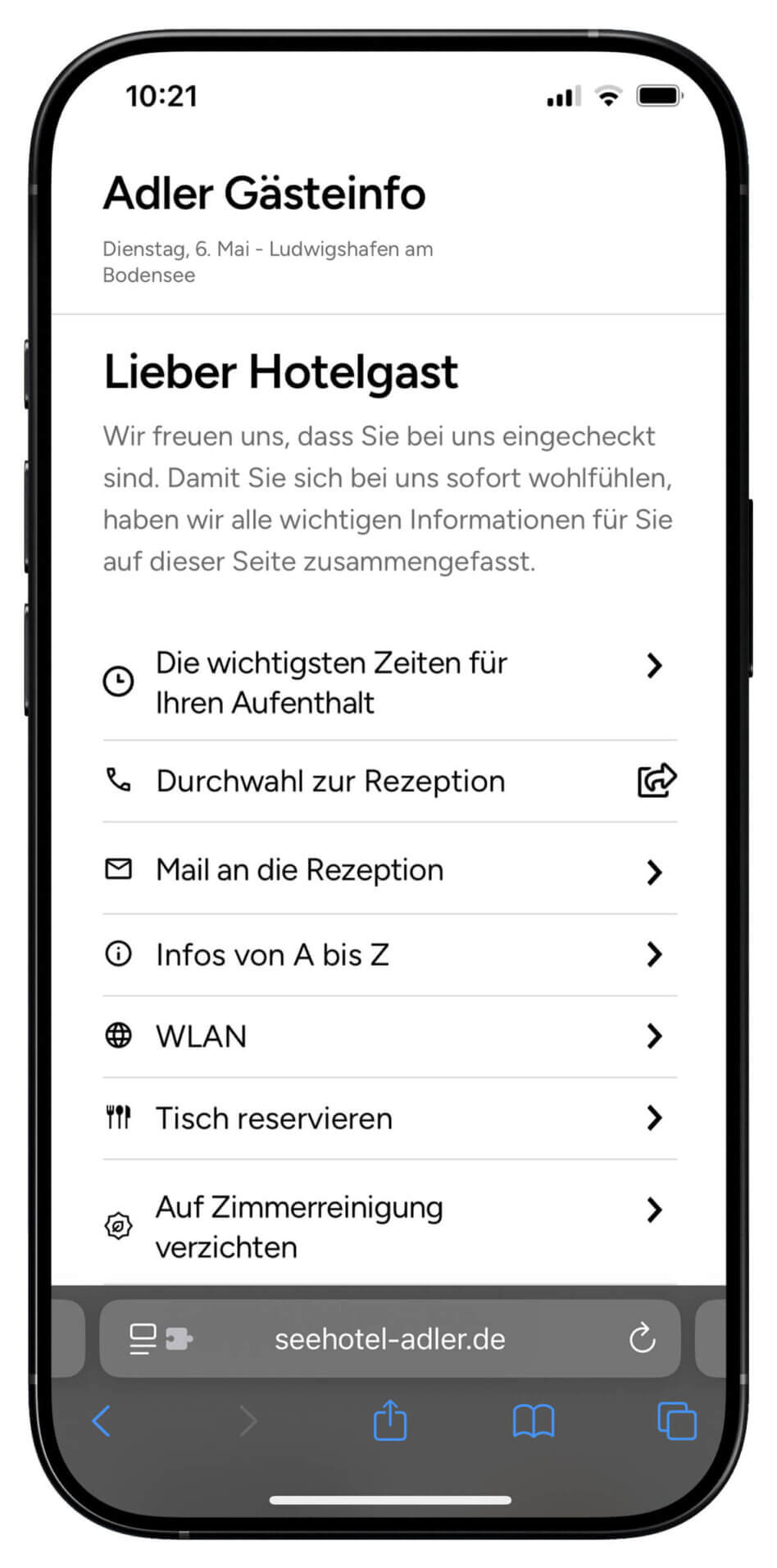The width and height of the screenshot is (777, 1568).
Task: Open Infos von A bis Z
Action: pyautogui.click(x=389, y=955)
